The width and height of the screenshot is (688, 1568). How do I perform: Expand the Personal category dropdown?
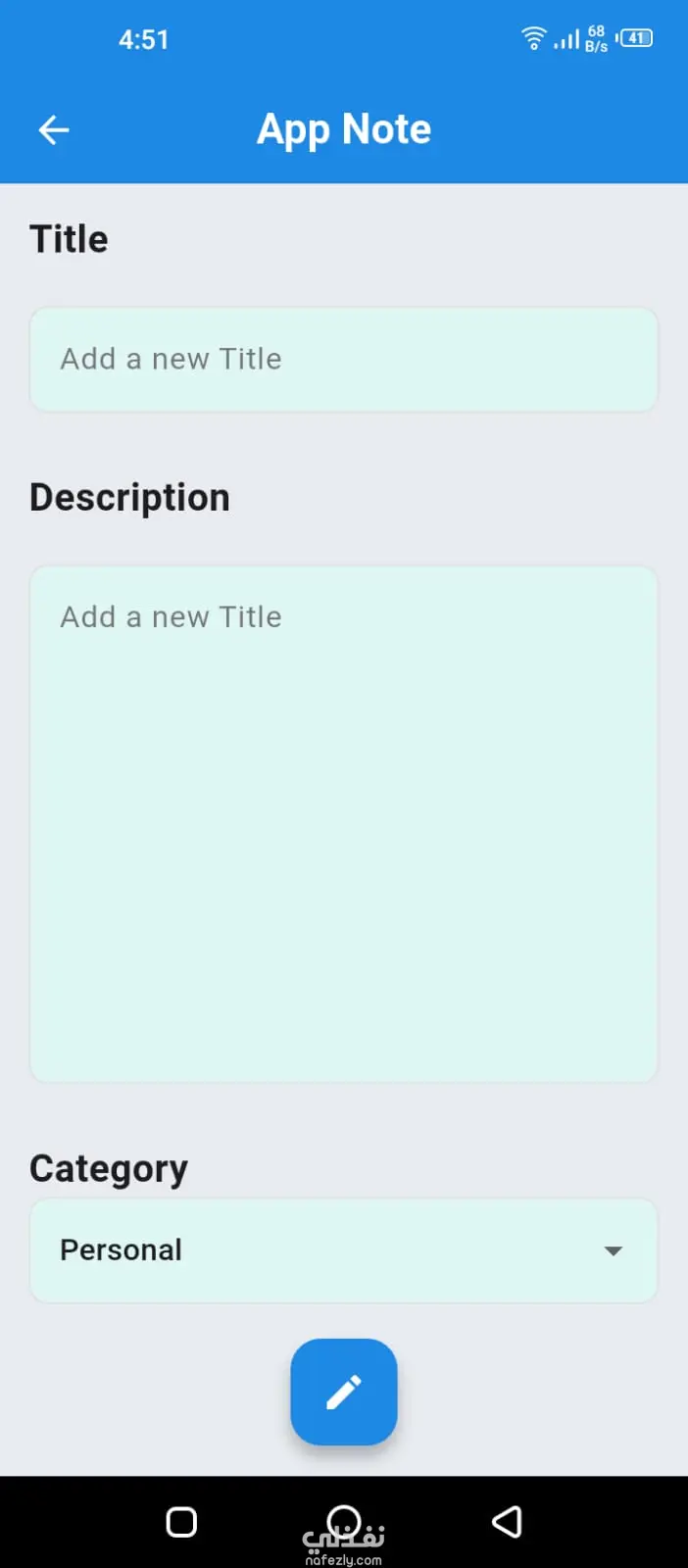[343, 1250]
